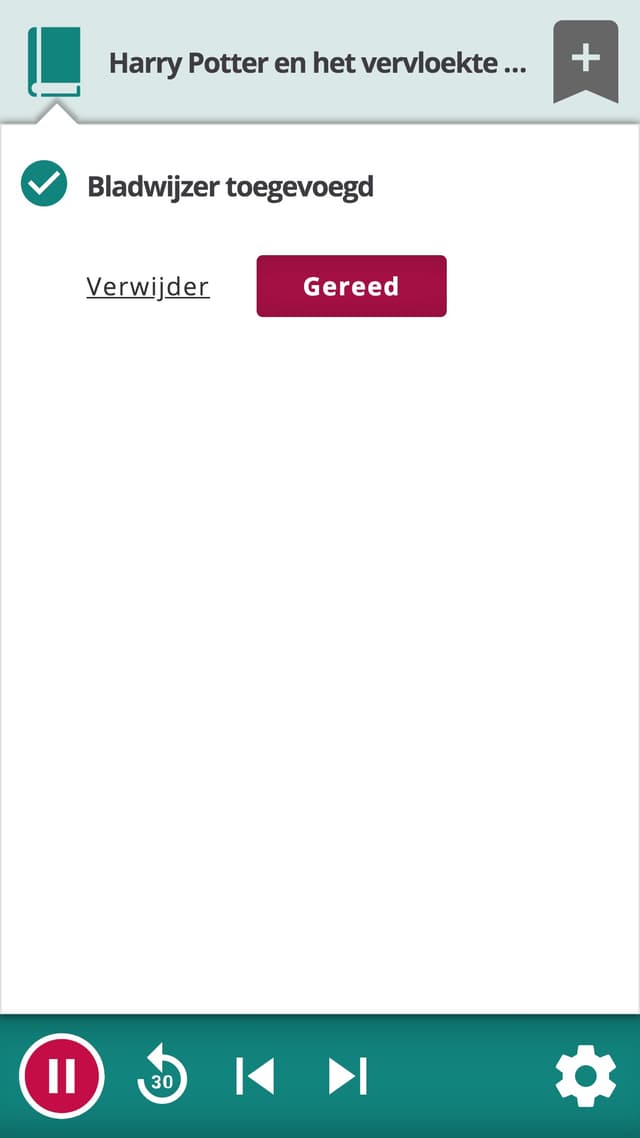Skip to the next track
Viewport: 640px width, 1138px height.
348,1076
